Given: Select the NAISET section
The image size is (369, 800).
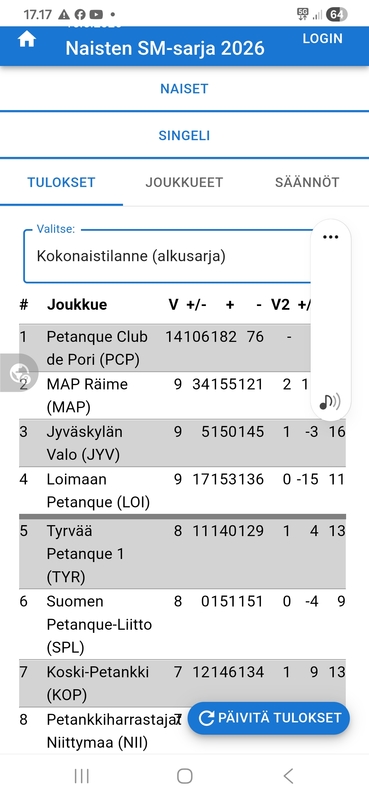Looking at the screenshot, I should coord(184,89).
